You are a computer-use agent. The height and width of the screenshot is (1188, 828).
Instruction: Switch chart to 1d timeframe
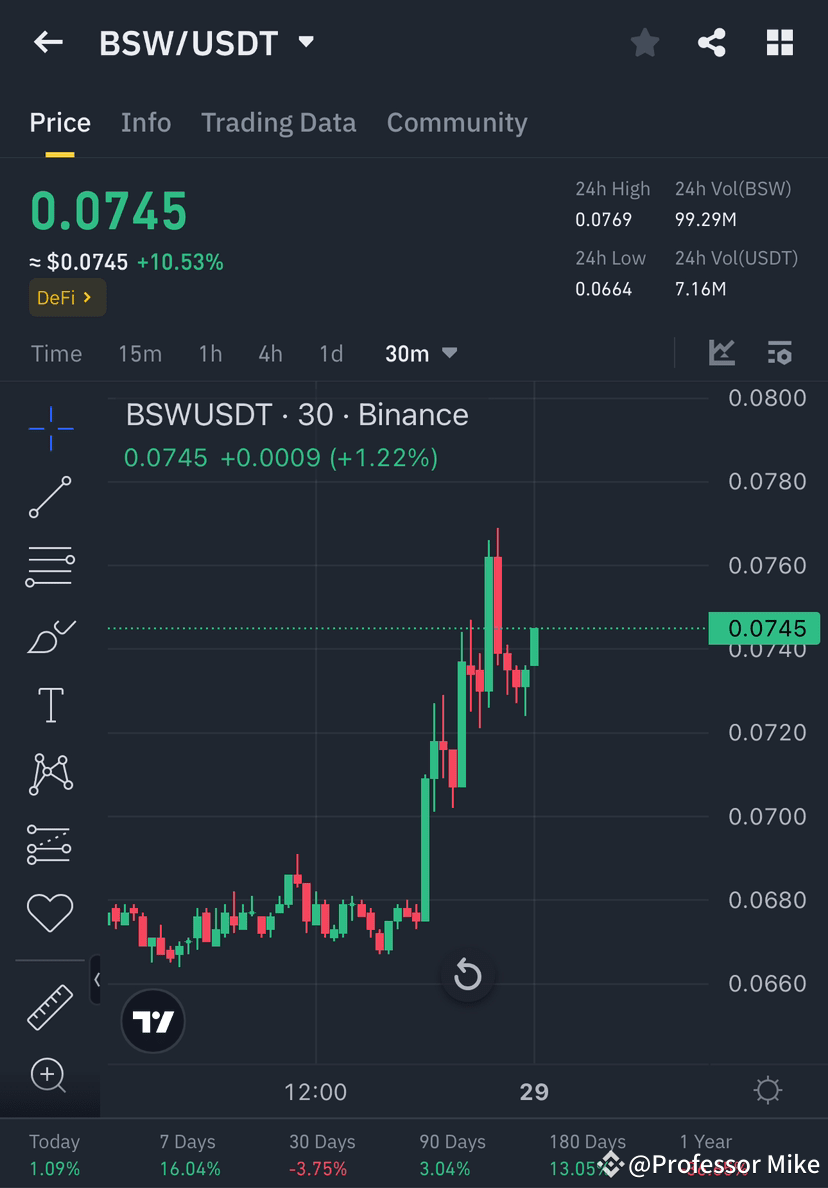coord(331,353)
